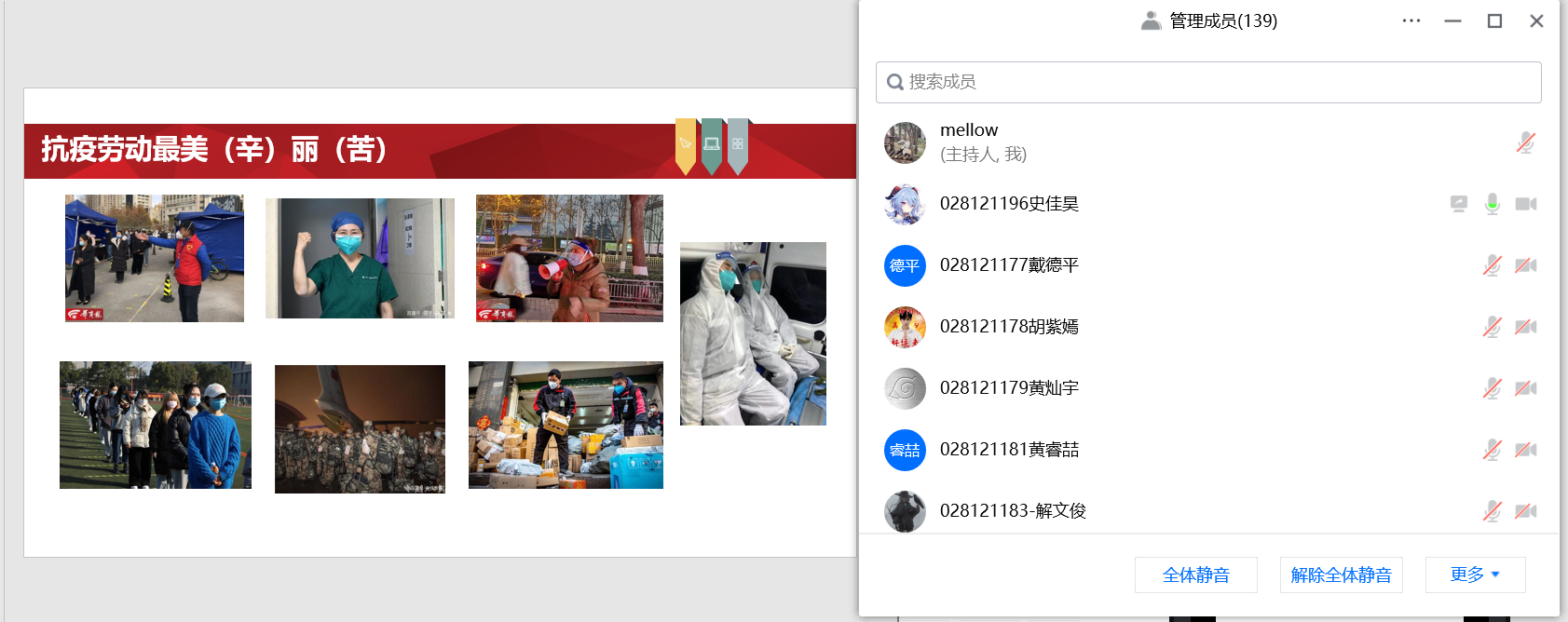This screenshot has width=1568, height=622.
Task: Select member 028121183-解文俊
Action: pos(1013,511)
